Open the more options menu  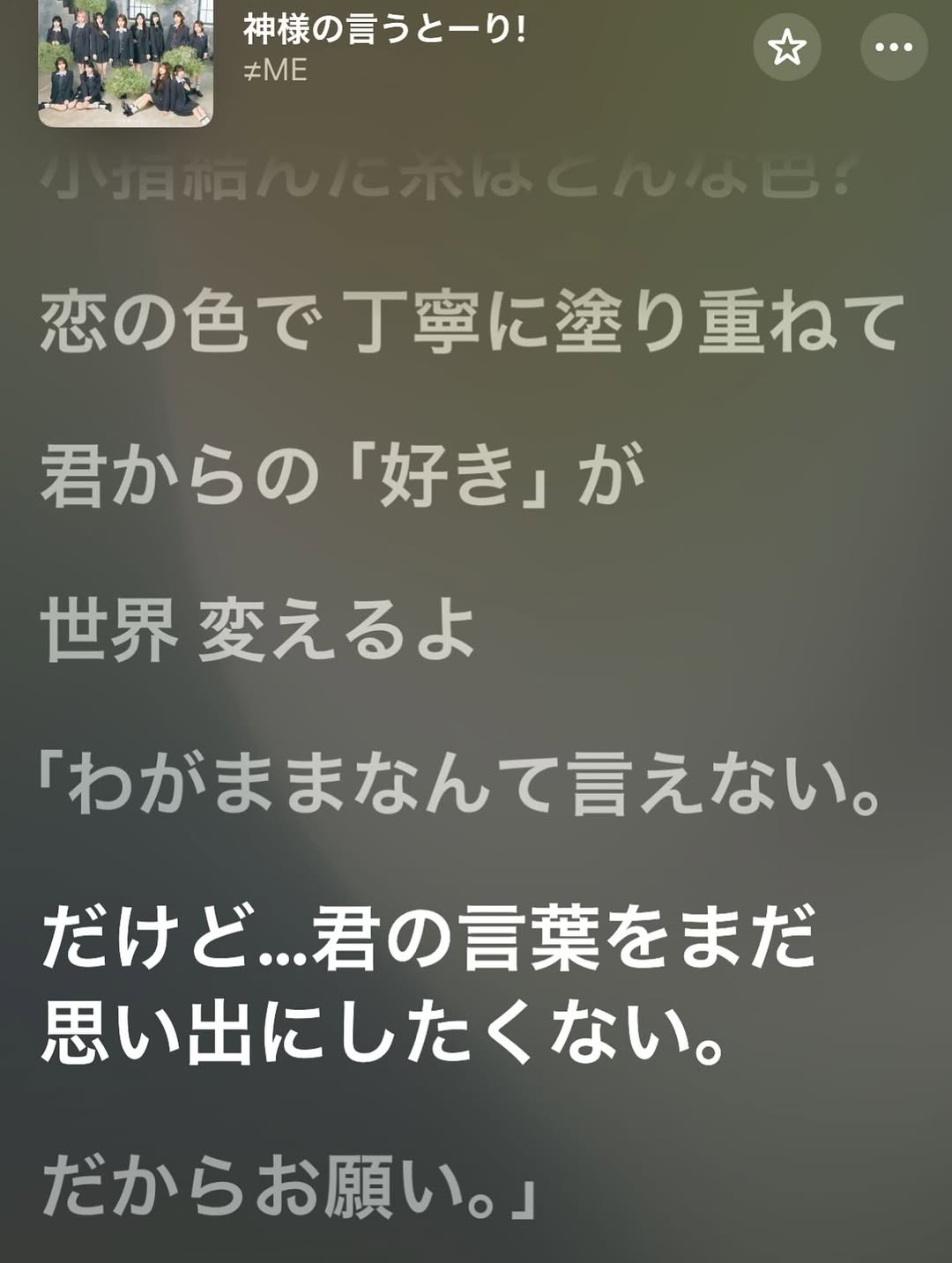click(893, 48)
